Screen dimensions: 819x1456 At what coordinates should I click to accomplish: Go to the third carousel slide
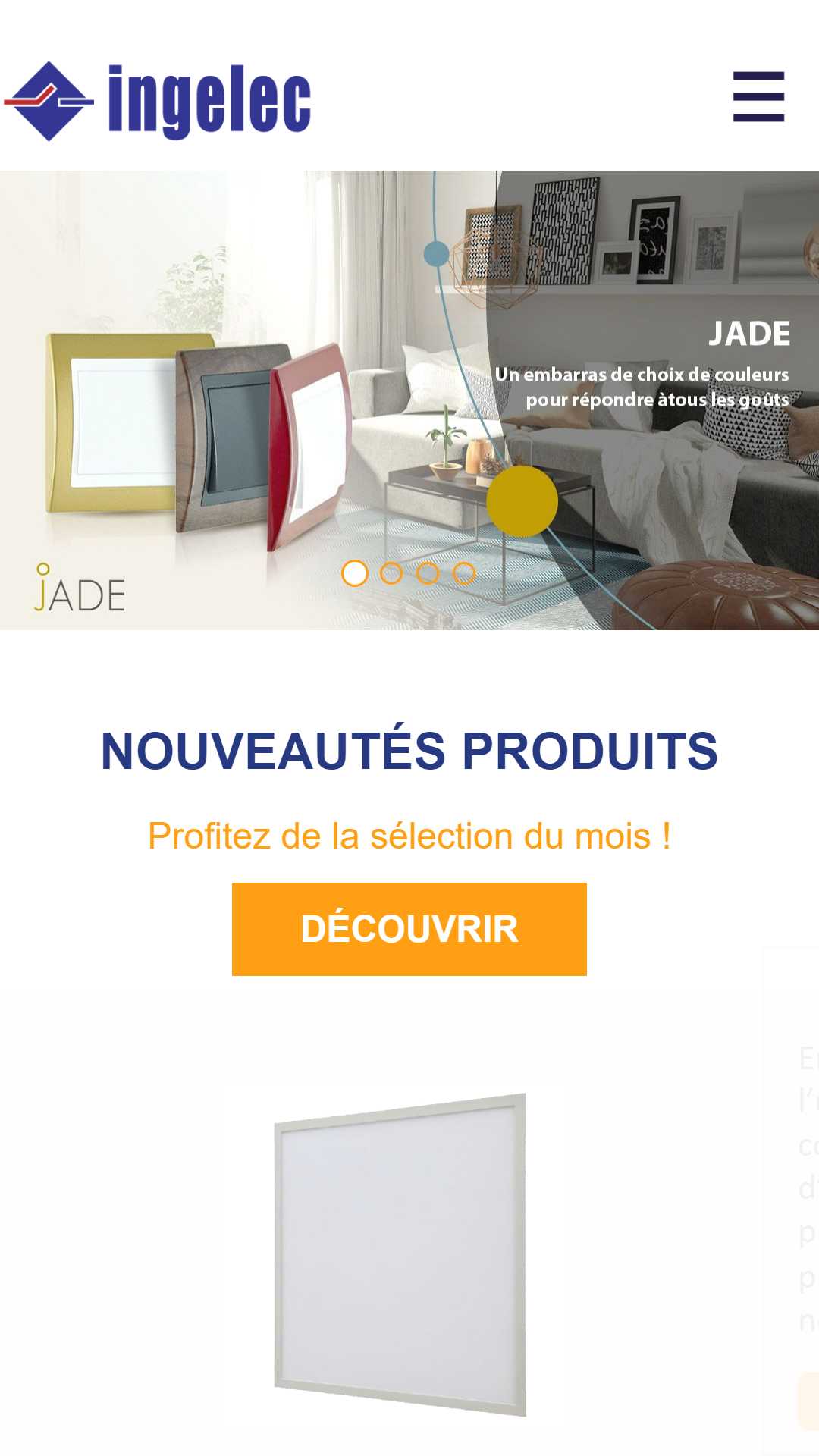[x=428, y=573]
